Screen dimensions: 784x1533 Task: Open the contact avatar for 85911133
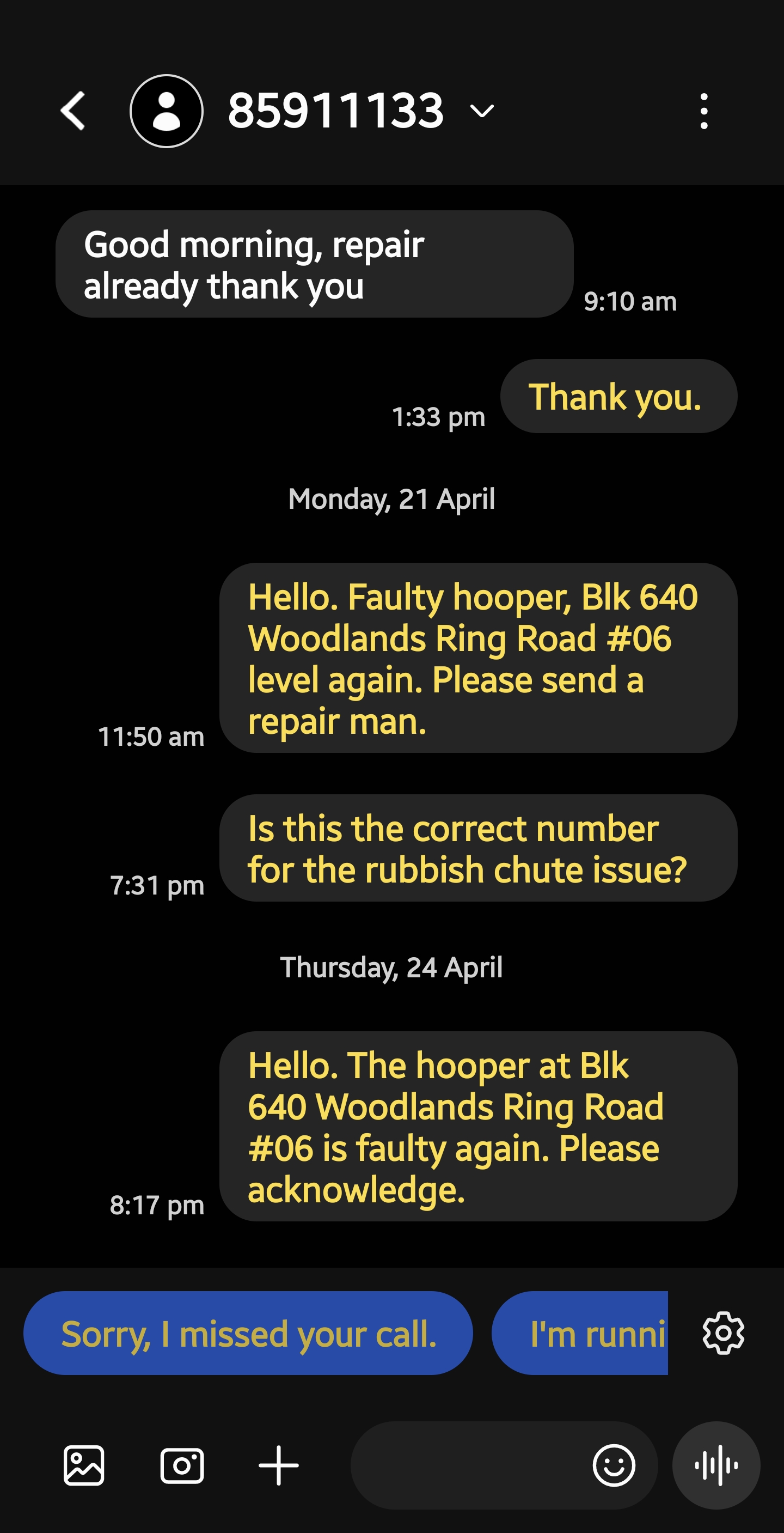pos(167,111)
